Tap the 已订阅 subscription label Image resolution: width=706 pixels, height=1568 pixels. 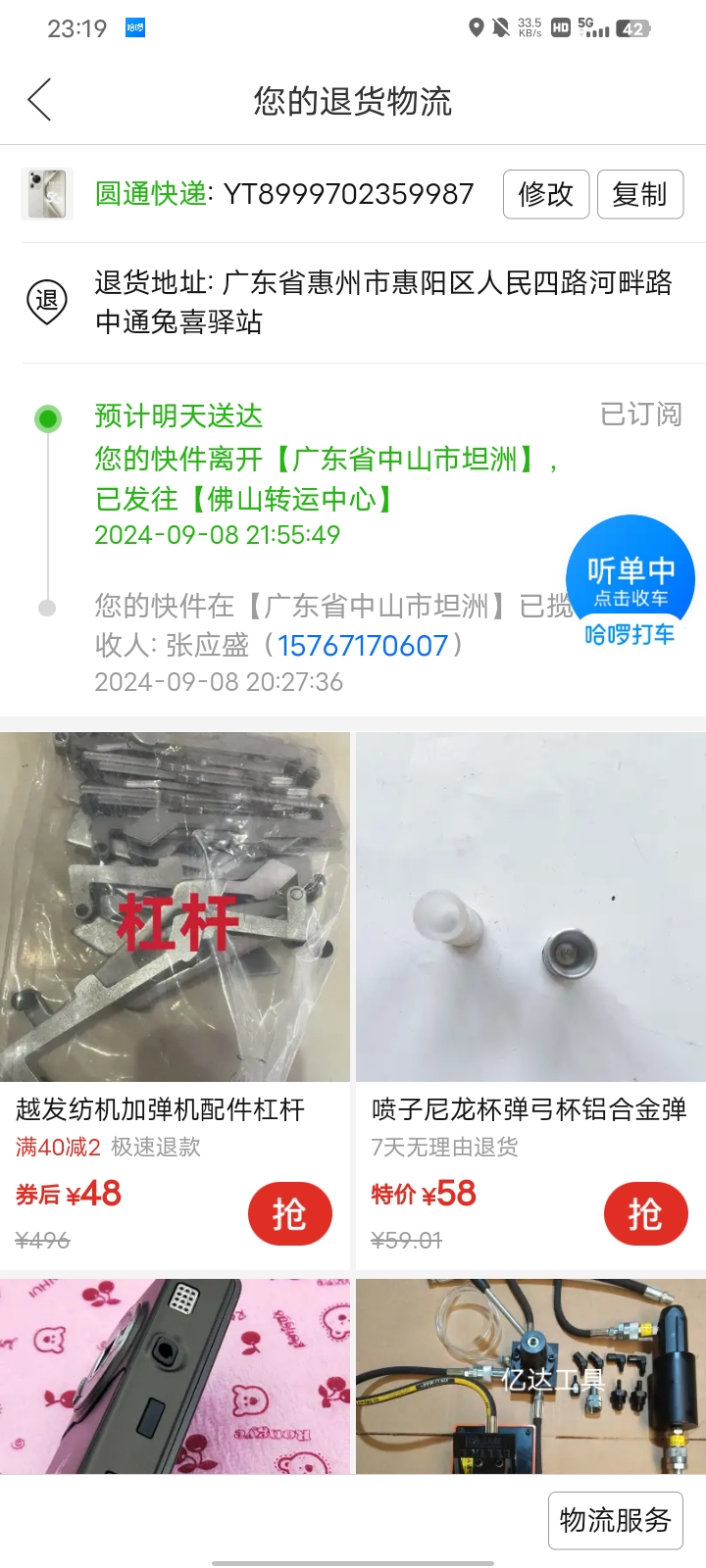[x=640, y=415]
